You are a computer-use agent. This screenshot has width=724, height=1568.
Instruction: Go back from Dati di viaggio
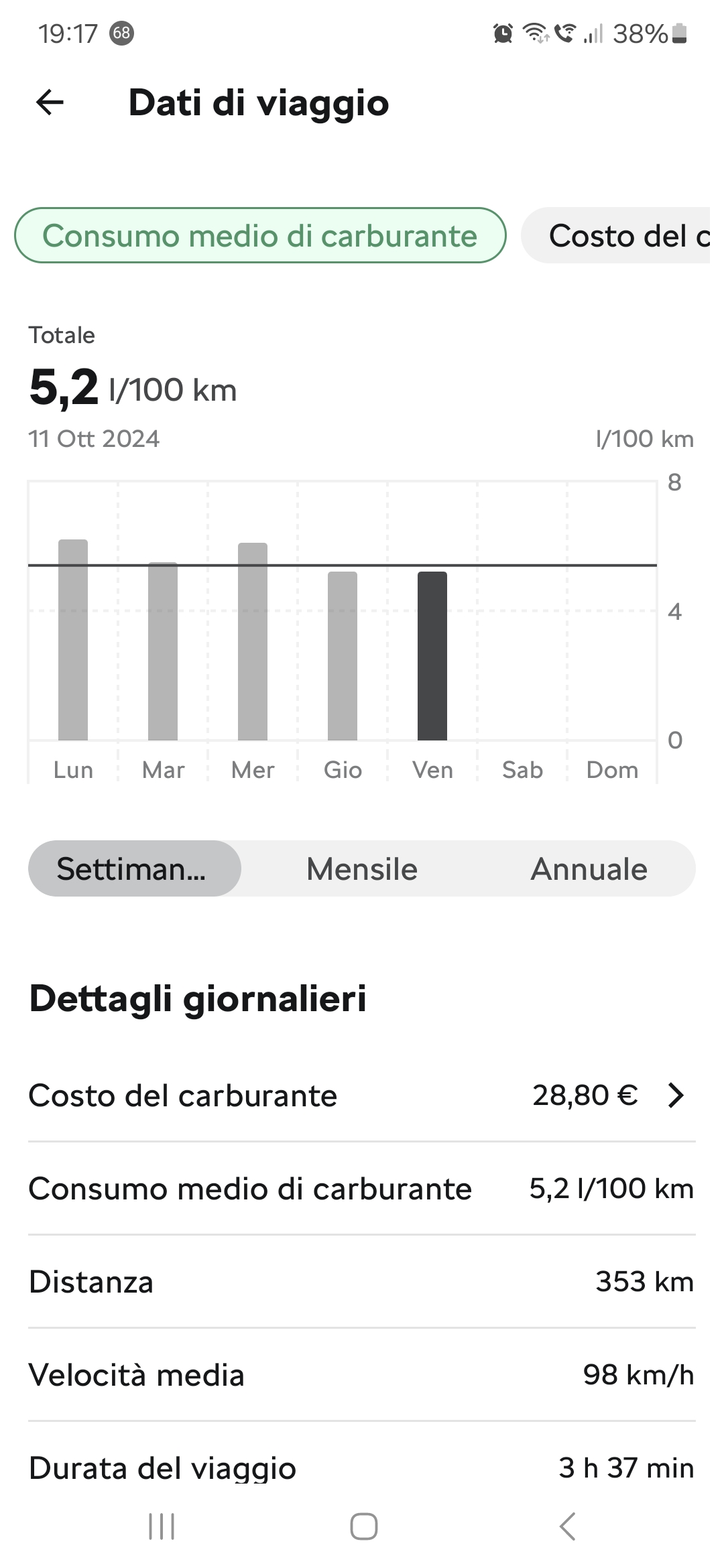[50, 103]
